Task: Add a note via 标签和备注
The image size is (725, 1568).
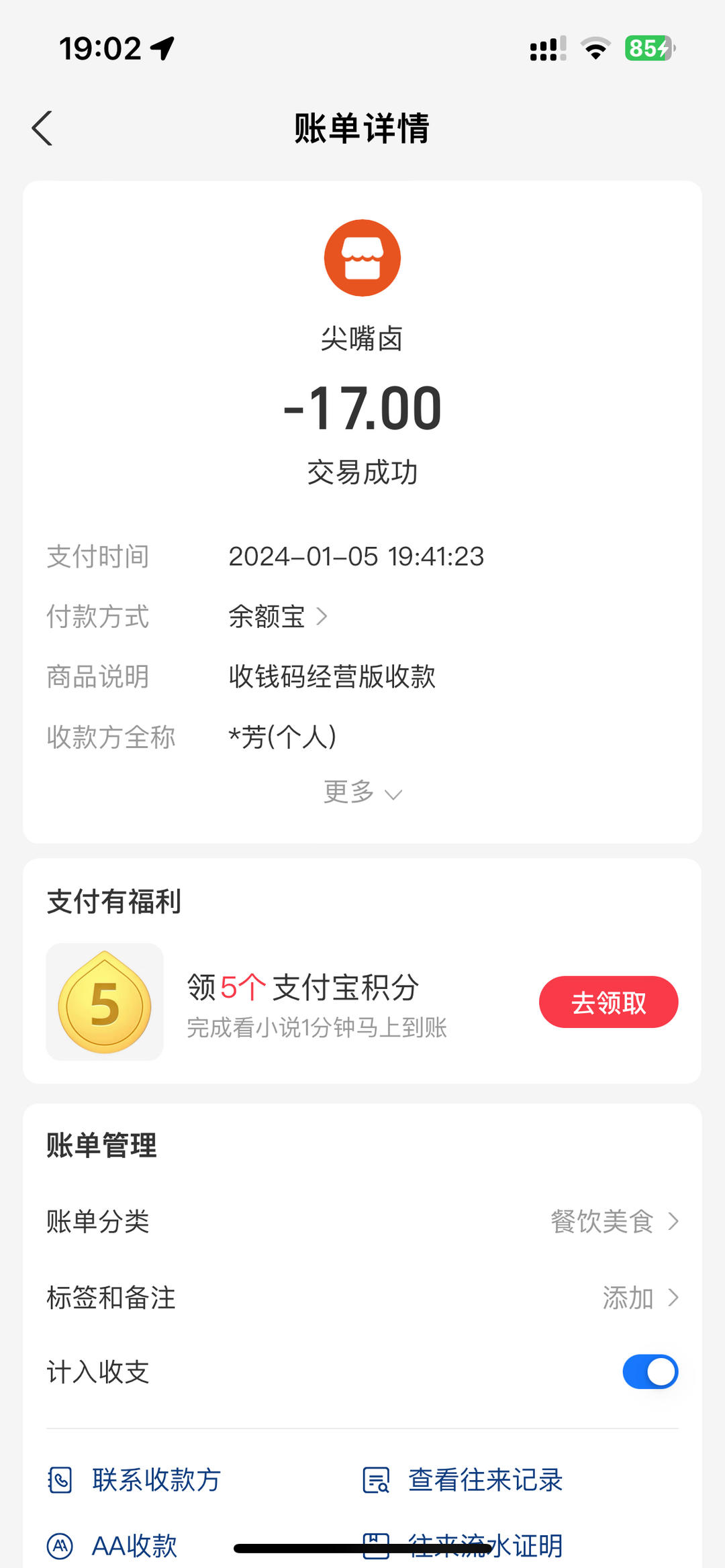Action: [362, 1298]
